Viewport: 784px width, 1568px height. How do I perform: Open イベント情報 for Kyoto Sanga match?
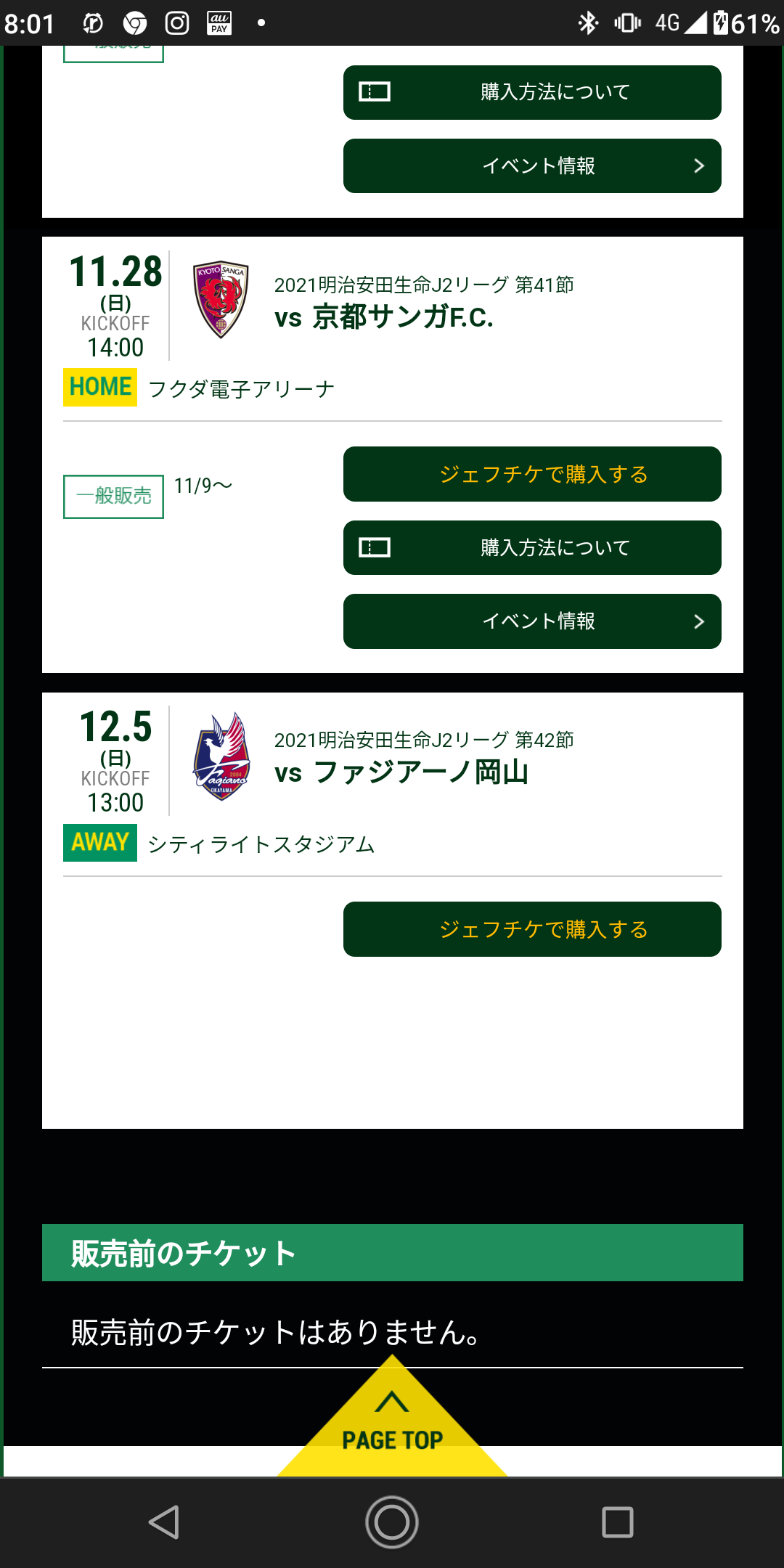click(x=532, y=621)
